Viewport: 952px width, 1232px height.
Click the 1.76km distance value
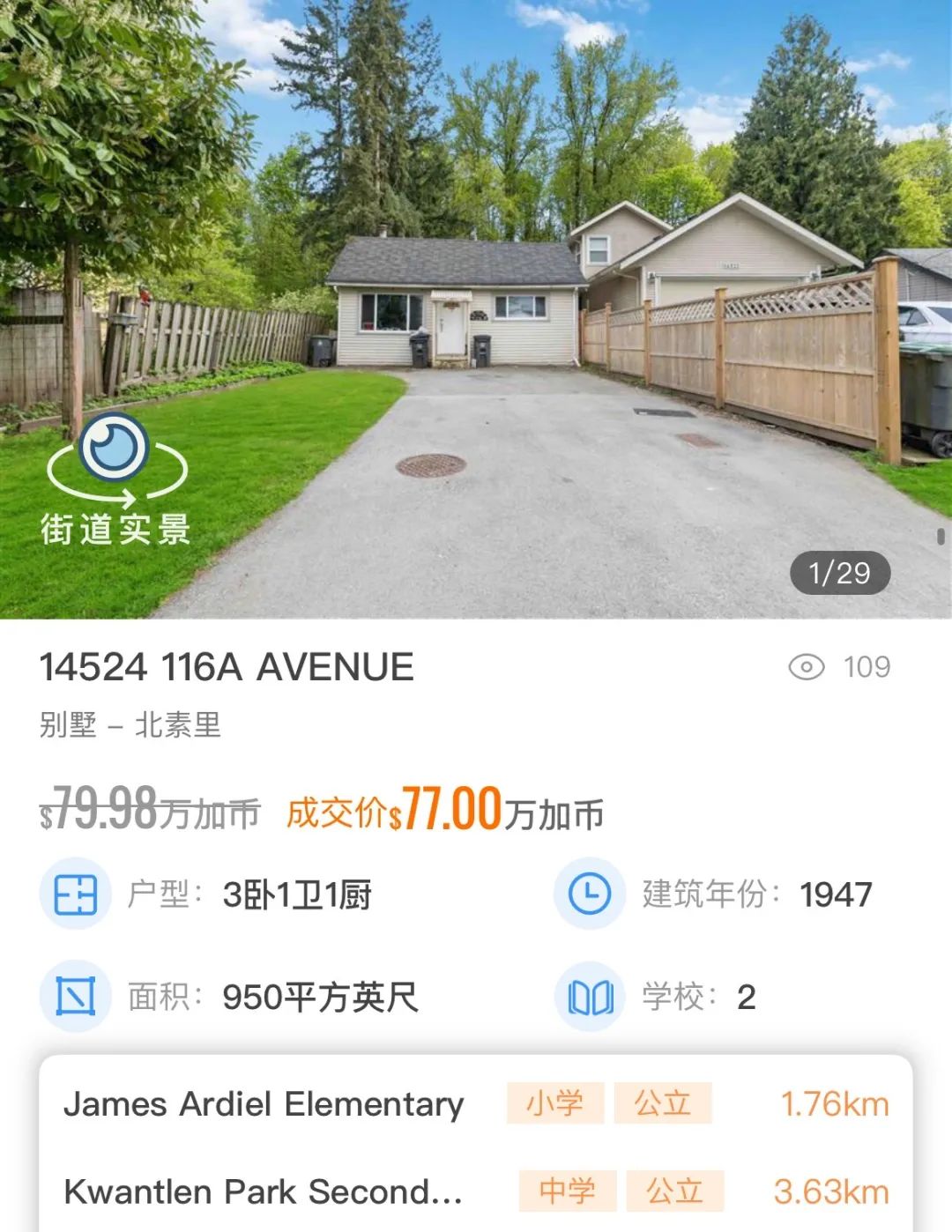(x=834, y=1102)
